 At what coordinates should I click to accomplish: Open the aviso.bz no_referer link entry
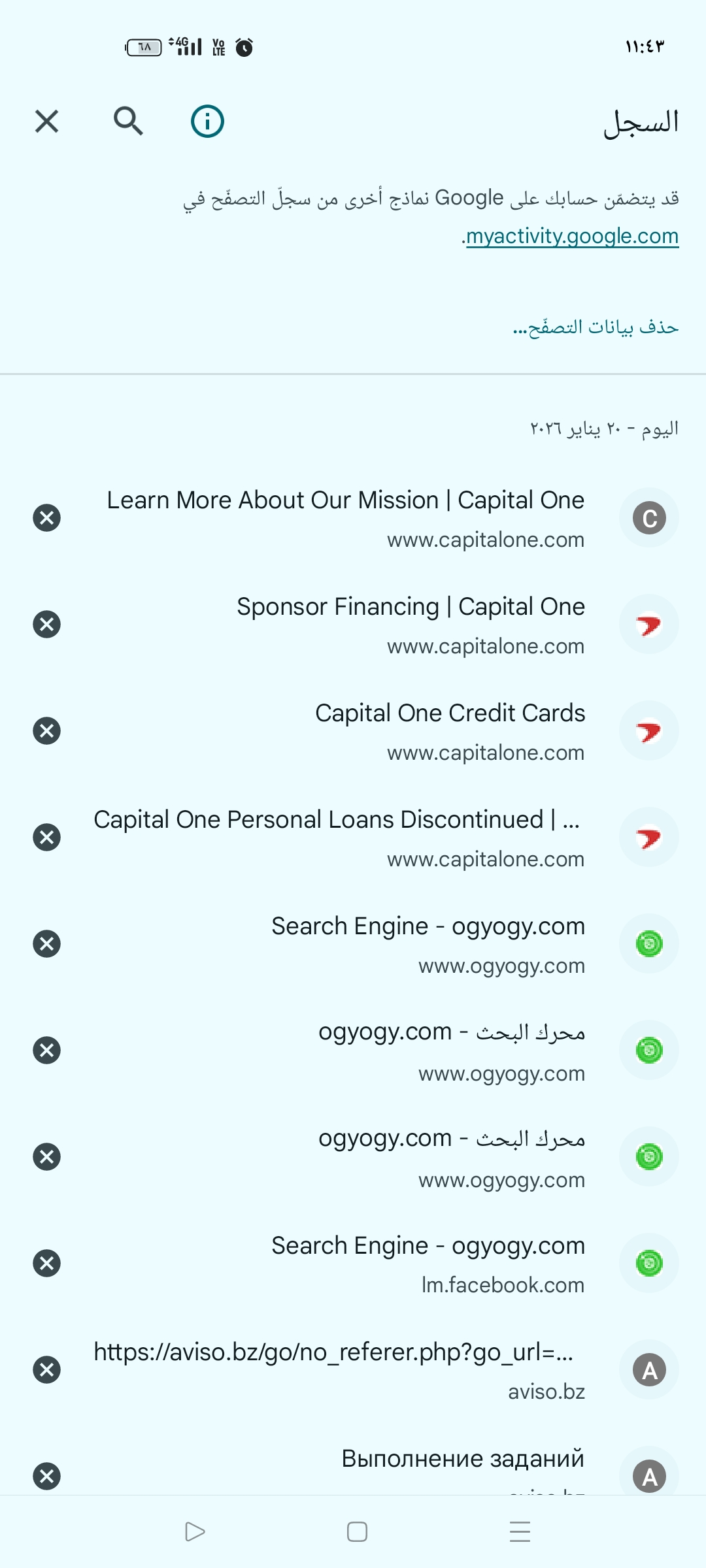333,1370
